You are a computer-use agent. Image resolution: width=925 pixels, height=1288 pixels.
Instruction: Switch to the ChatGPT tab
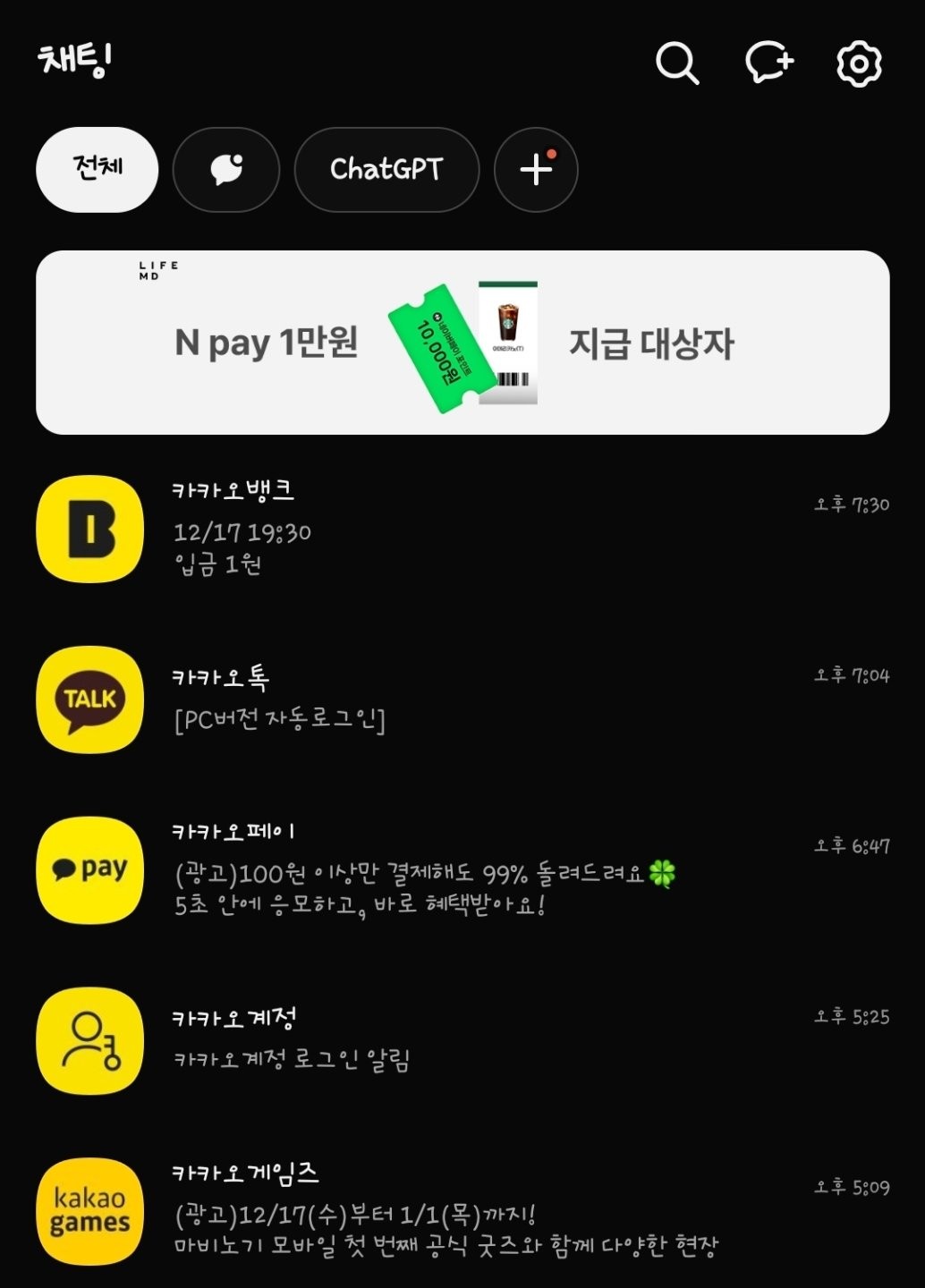click(x=386, y=169)
